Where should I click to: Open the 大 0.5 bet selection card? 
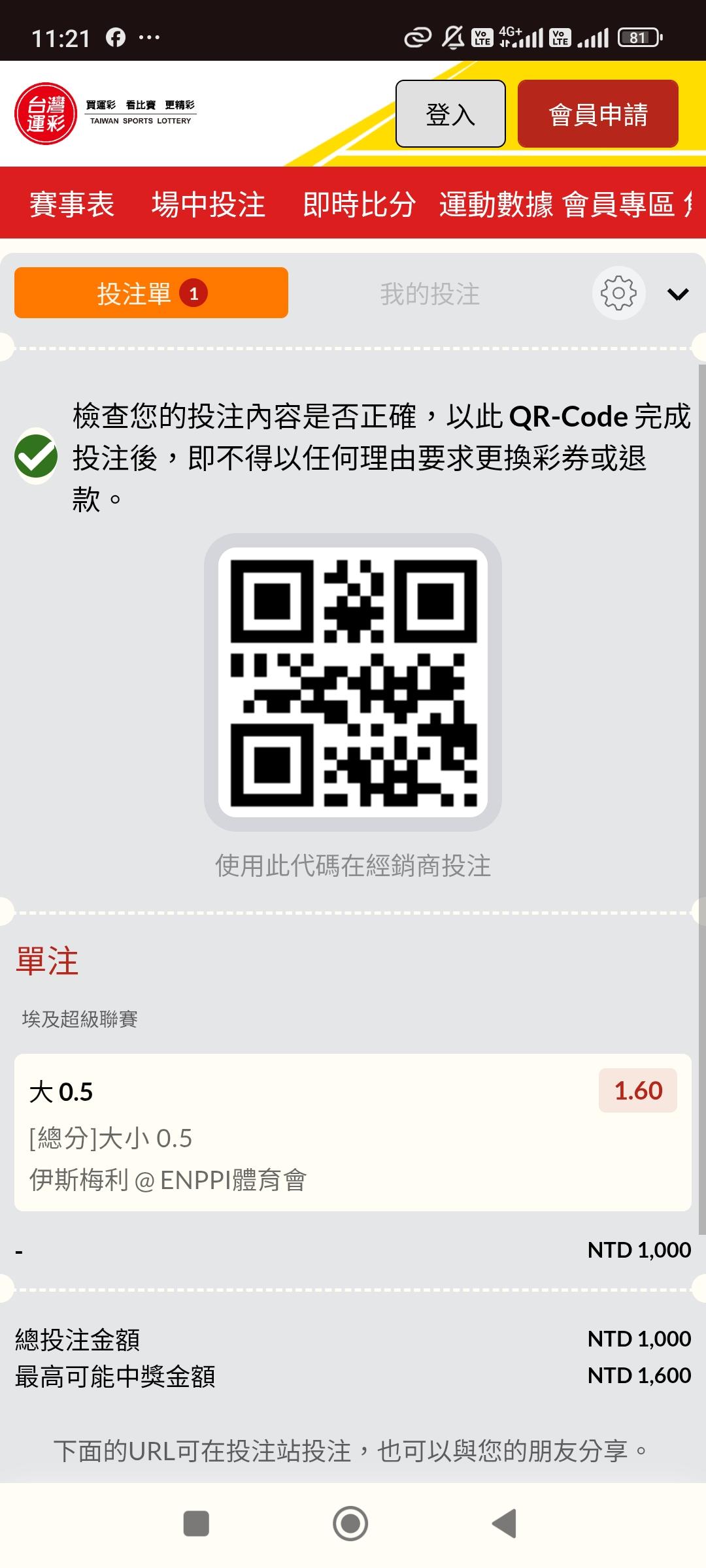[x=353, y=1132]
